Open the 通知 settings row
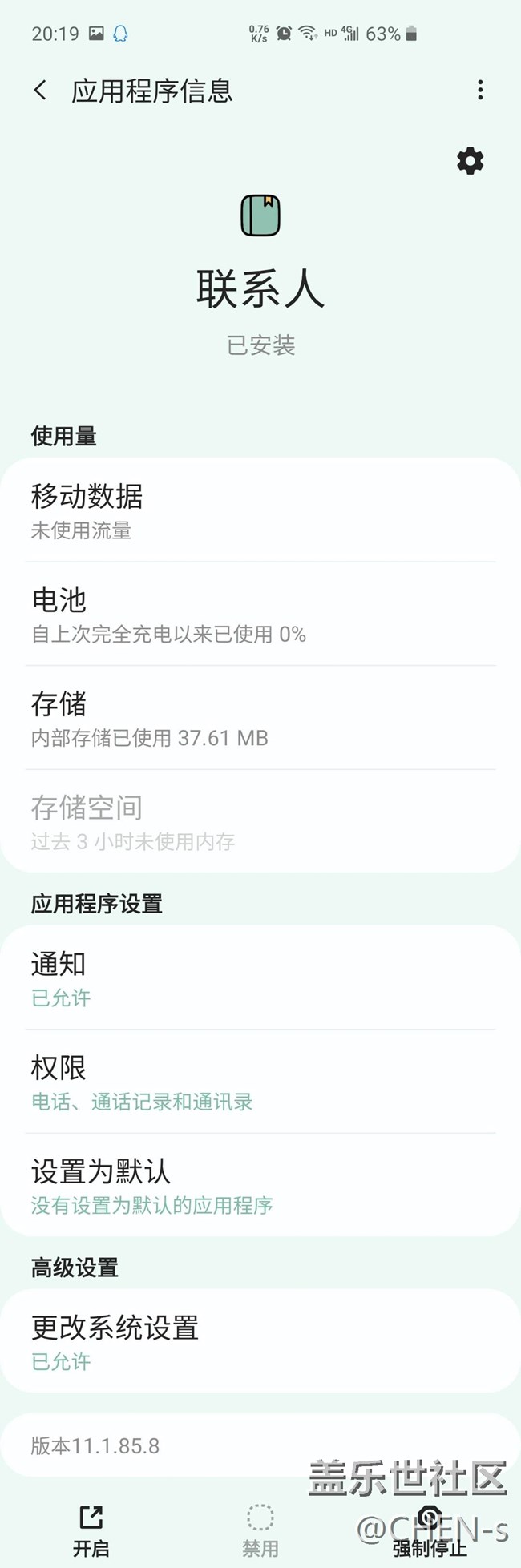521x1568 pixels. pos(260,978)
